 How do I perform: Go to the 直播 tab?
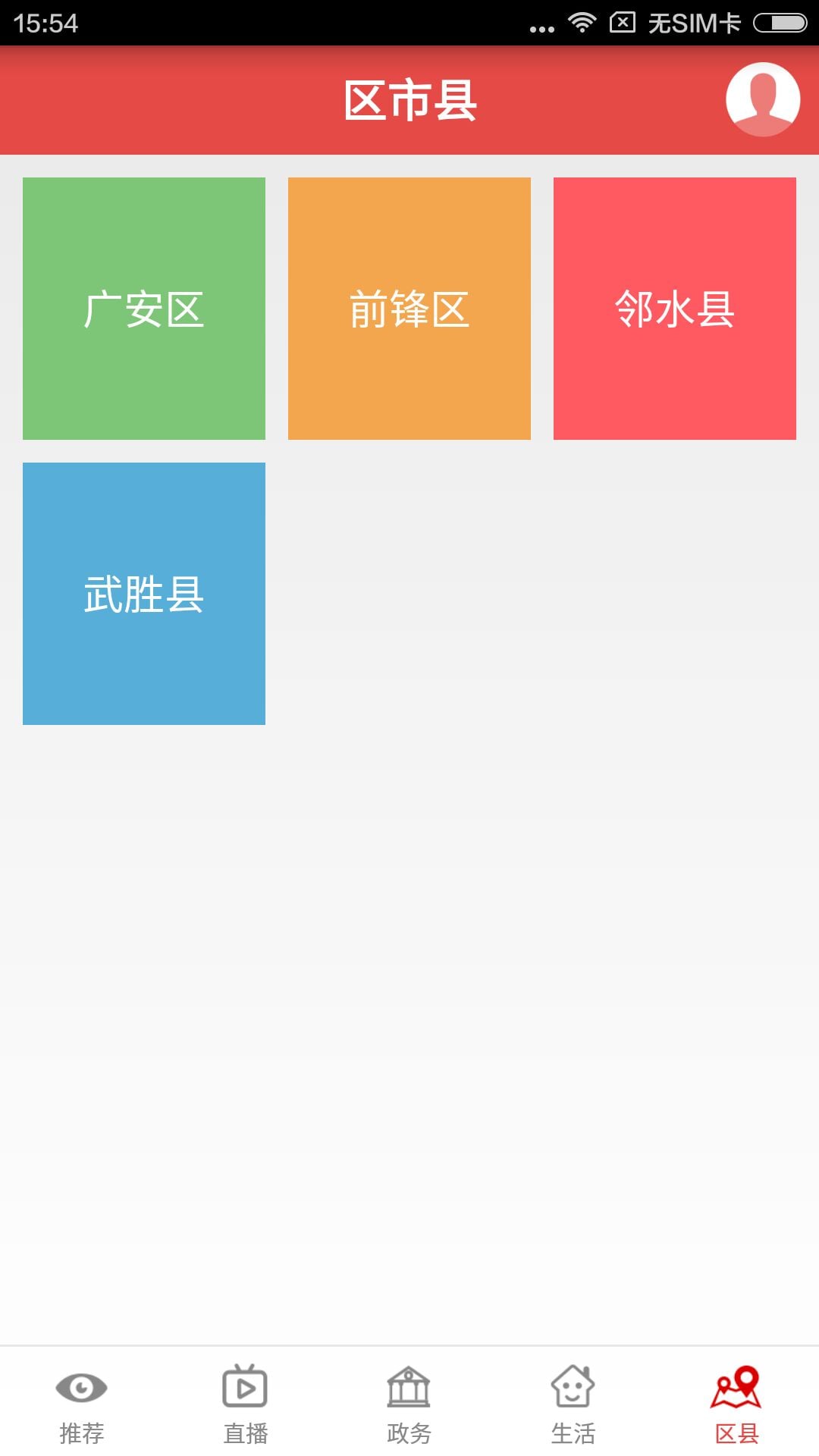pyautogui.click(x=246, y=1404)
